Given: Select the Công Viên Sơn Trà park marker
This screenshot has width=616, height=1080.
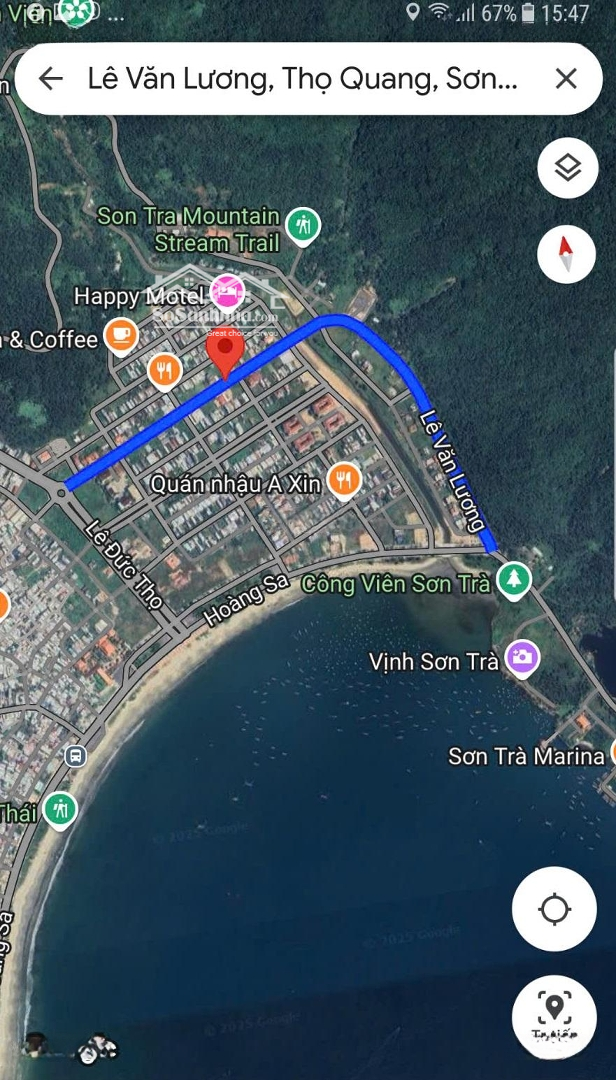Looking at the screenshot, I should (514, 579).
